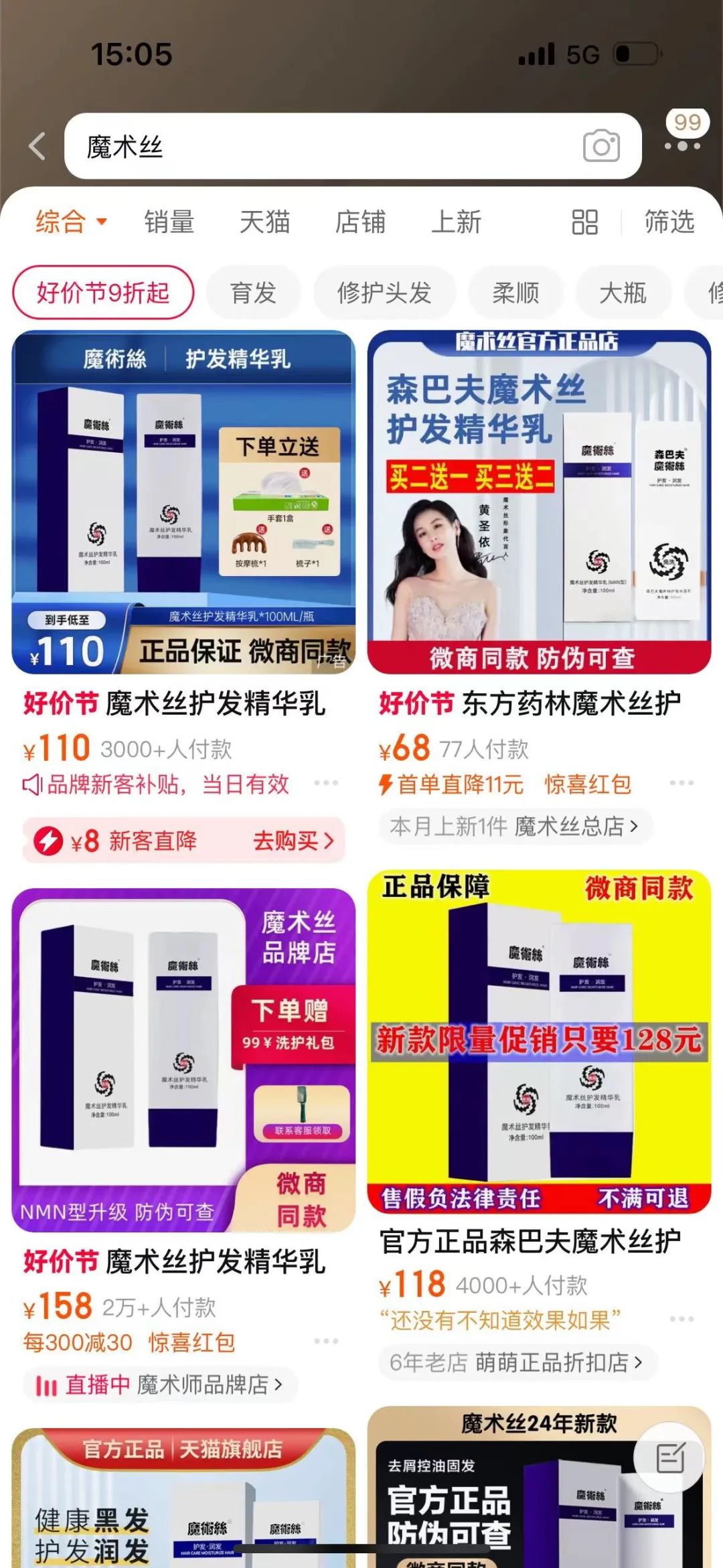
Task: Expand the 综合 sort dropdown
Action: [x=71, y=222]
